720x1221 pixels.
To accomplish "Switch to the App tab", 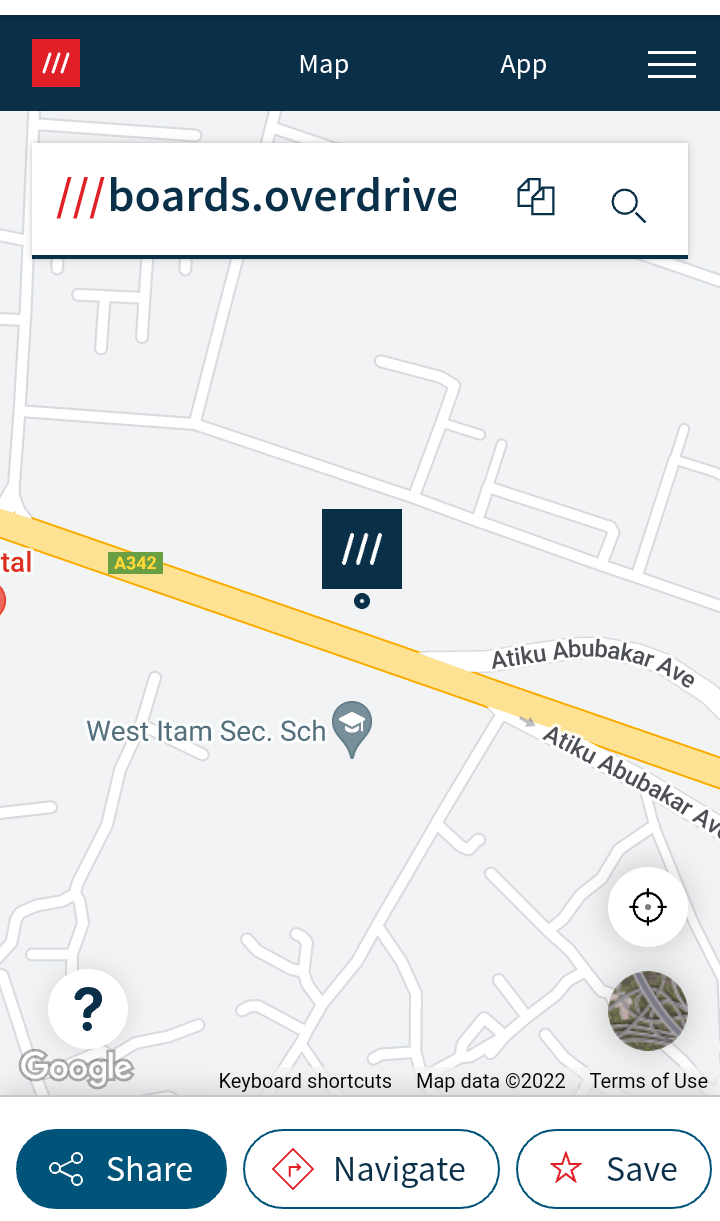I will (x=523, y=65).
